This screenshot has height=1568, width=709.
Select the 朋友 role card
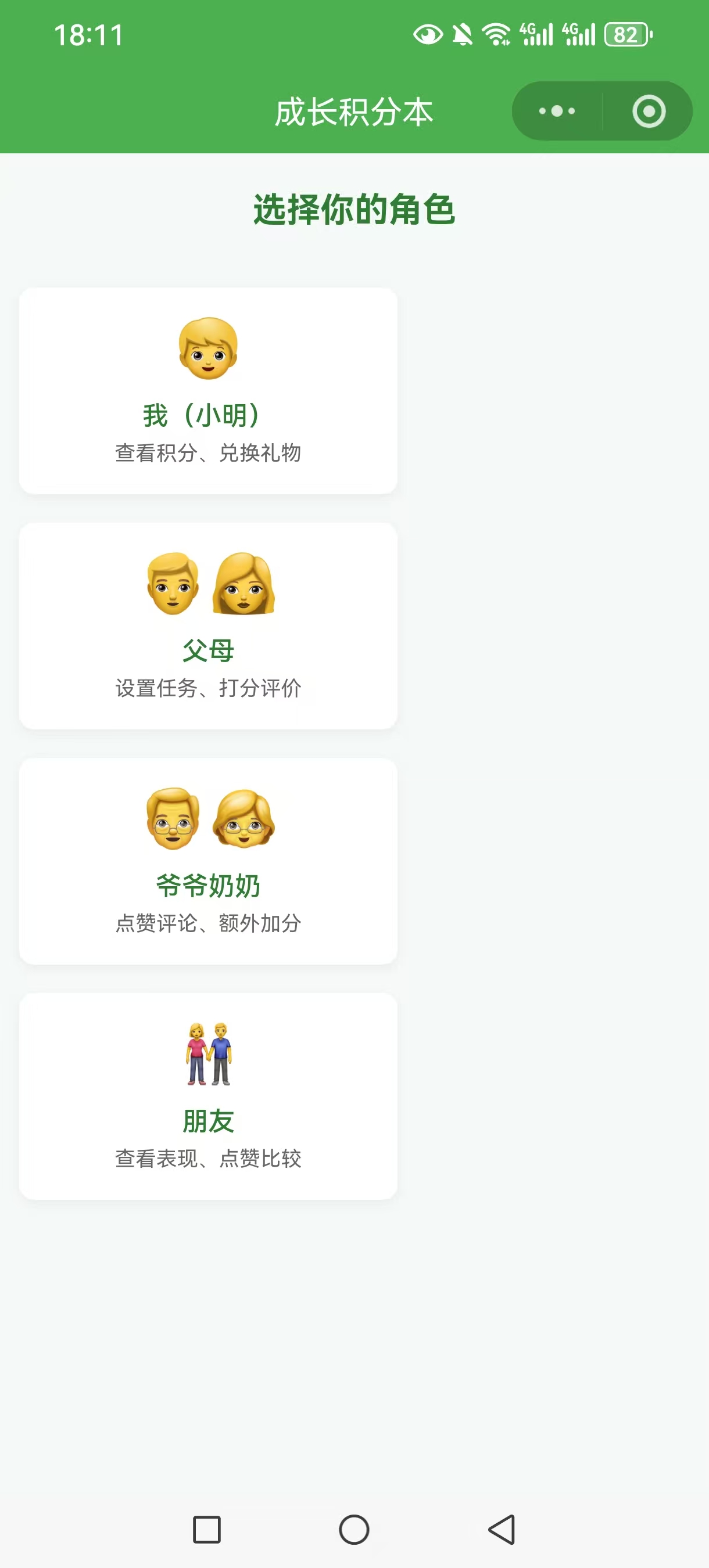point(209,1096)
